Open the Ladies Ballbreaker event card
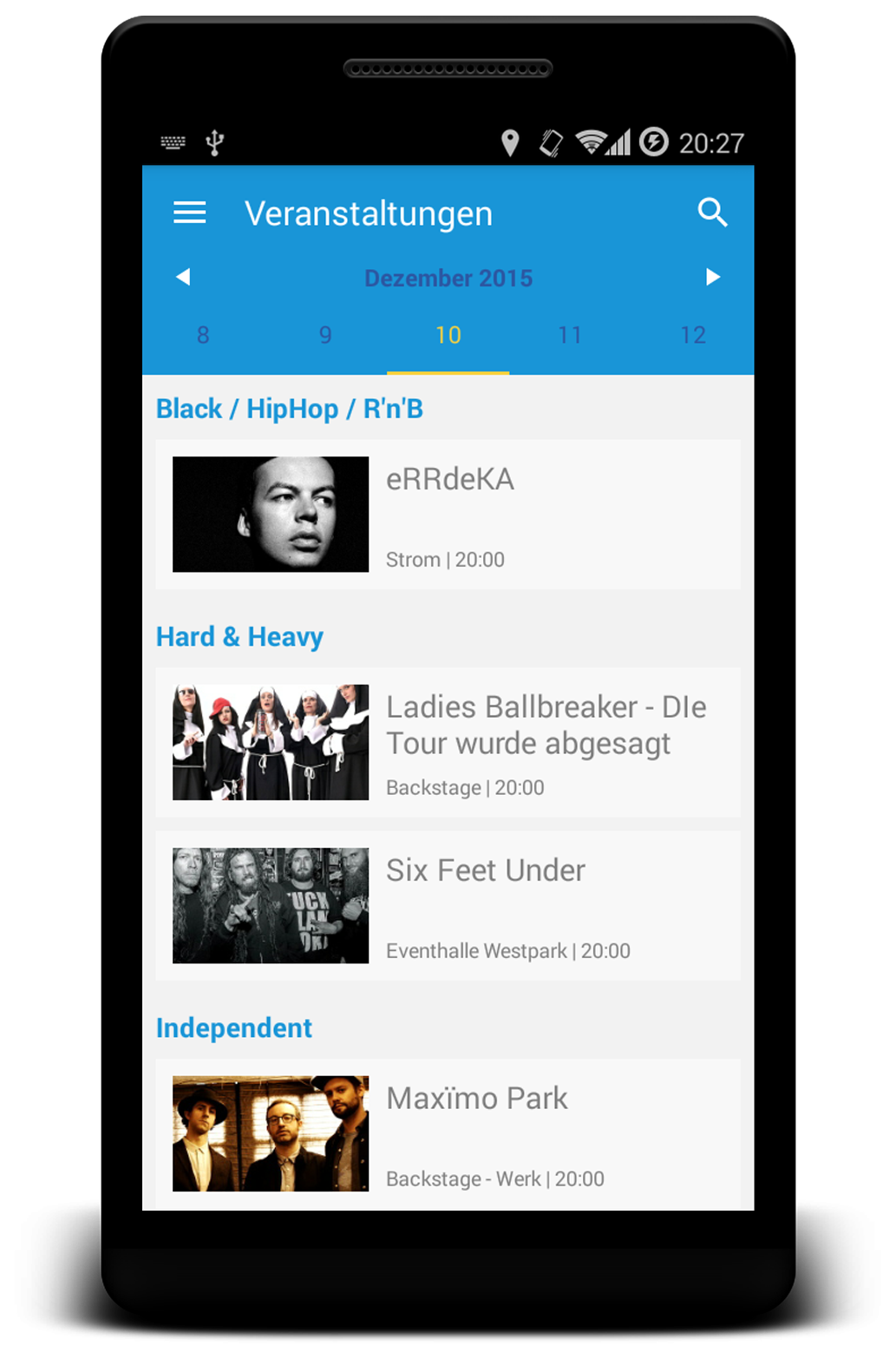896x1359 pixels. coord(448,743)
